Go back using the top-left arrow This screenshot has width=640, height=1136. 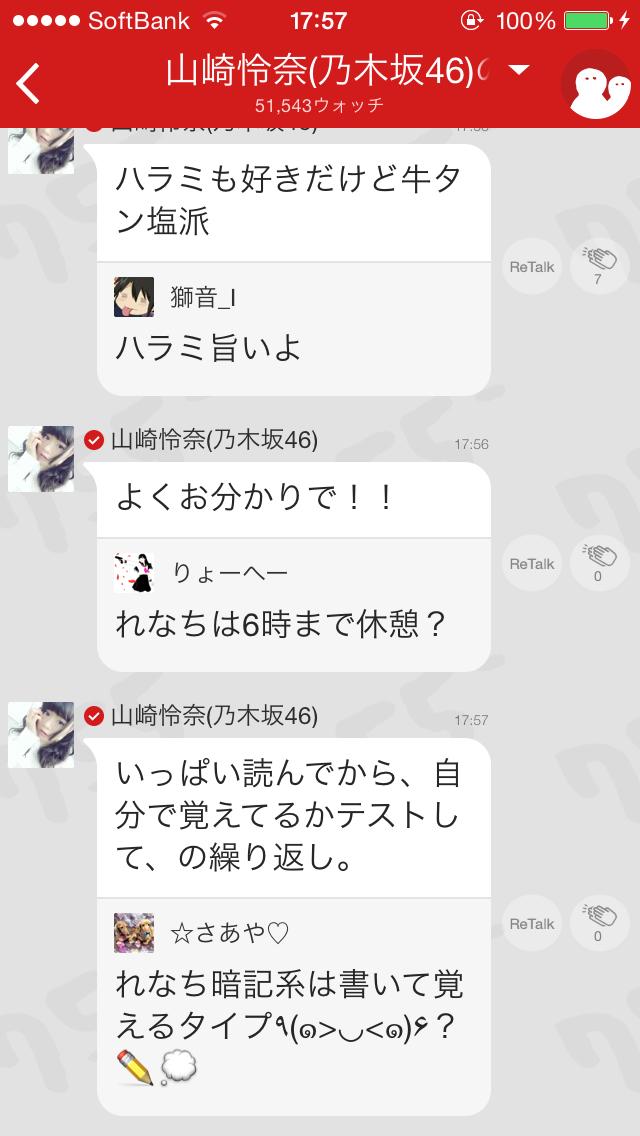pyautogui.click(x=30, y=84)
